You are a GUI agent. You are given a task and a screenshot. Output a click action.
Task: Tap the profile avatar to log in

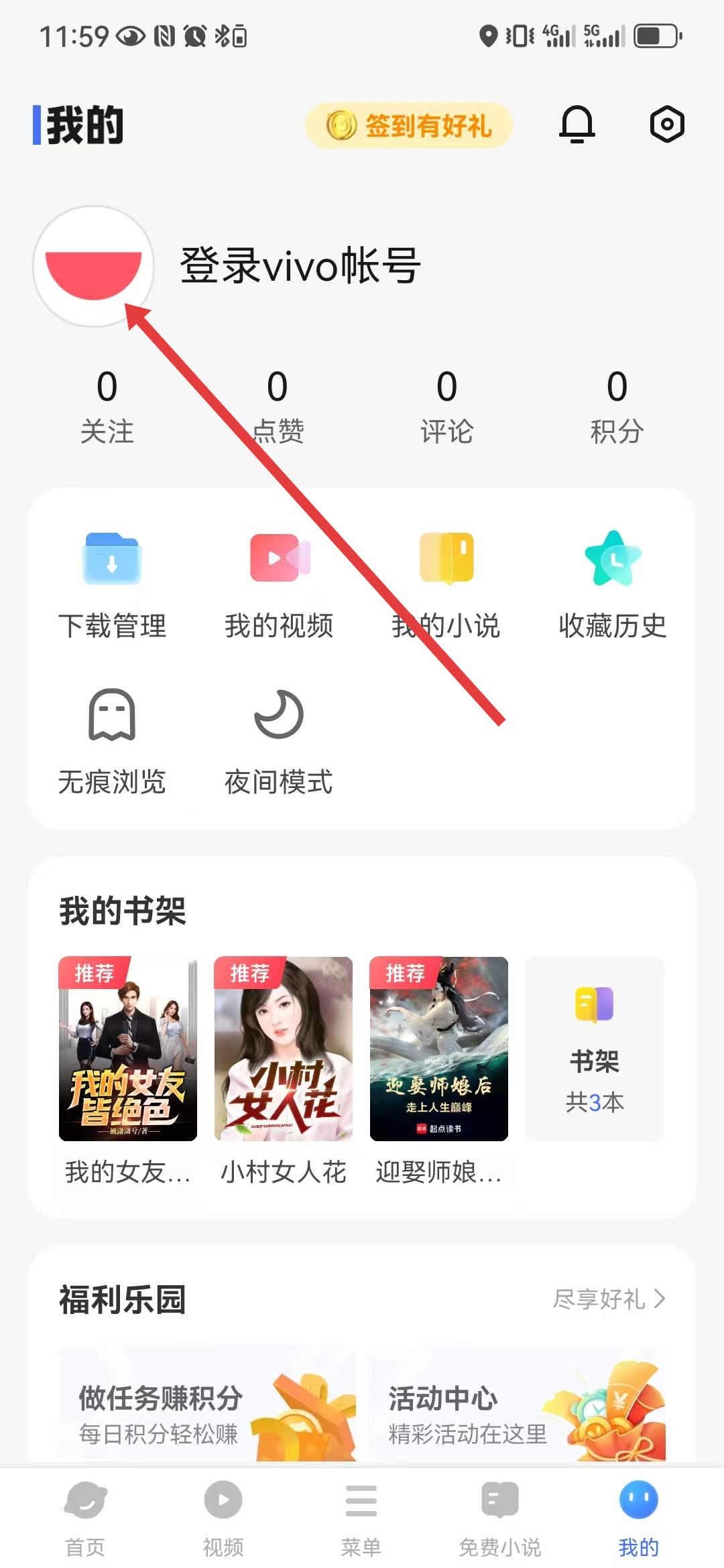pos(94,266)
